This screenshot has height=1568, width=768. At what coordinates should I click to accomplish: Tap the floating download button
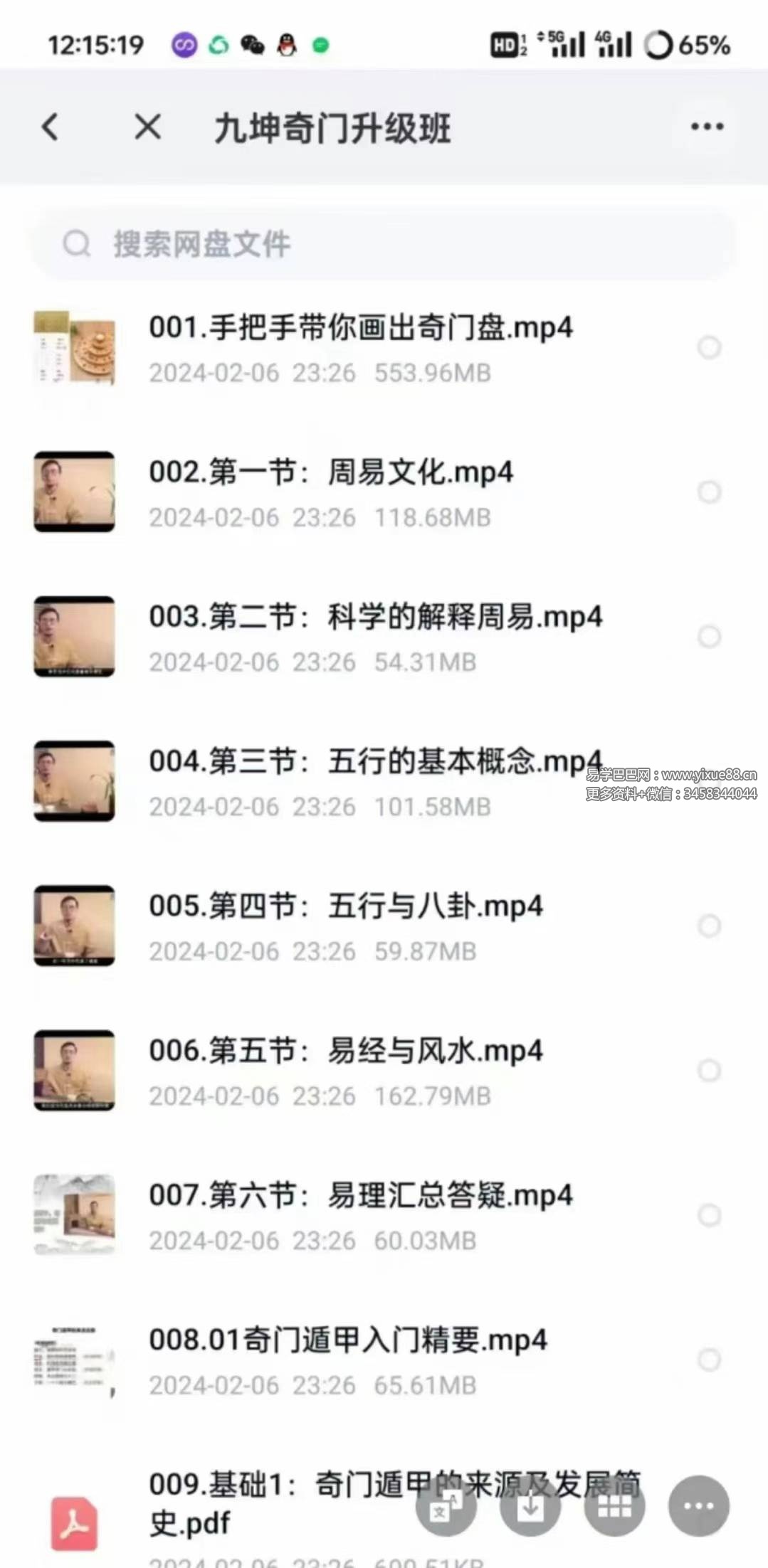coord(530,1506)
